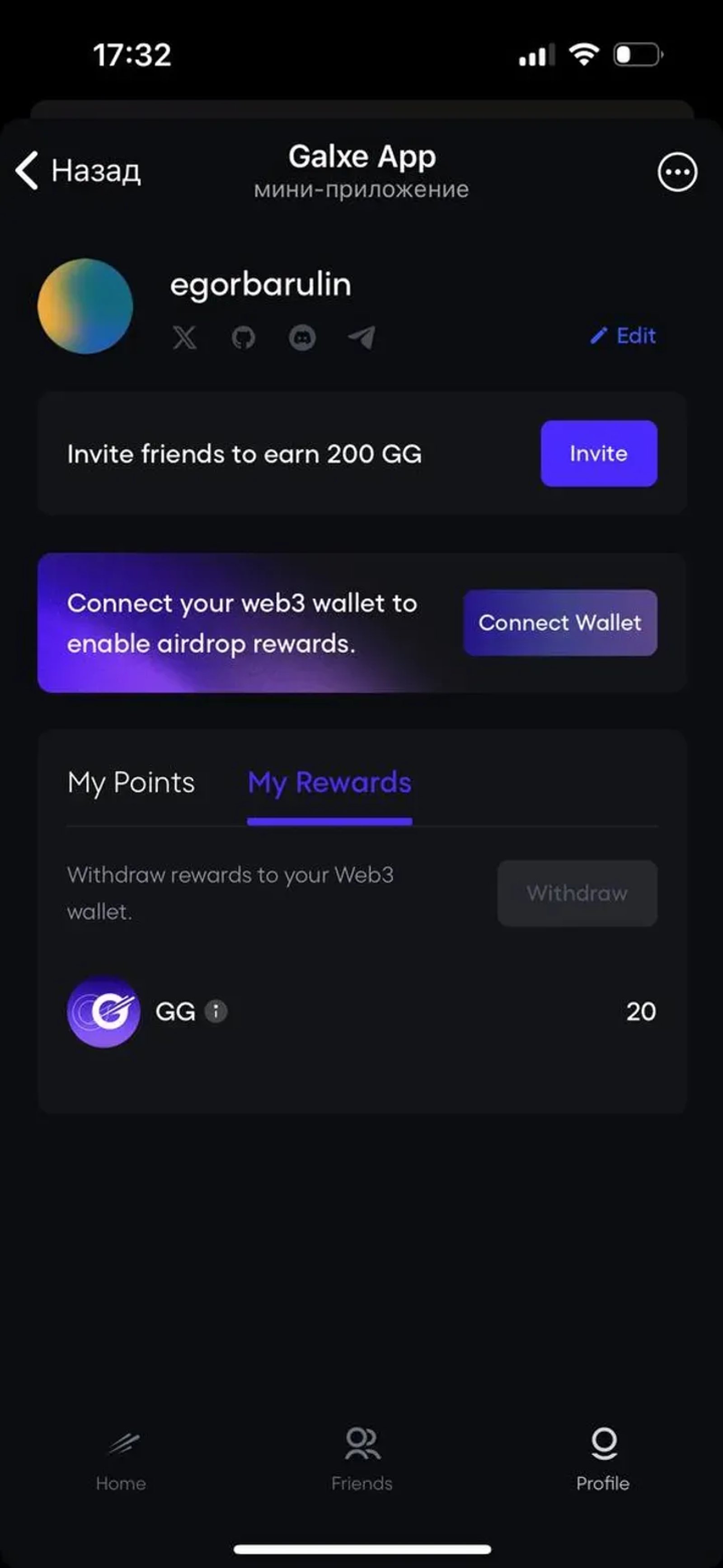Open the three-dot options menu
The image size is (723, 1568).
(677, 172)
